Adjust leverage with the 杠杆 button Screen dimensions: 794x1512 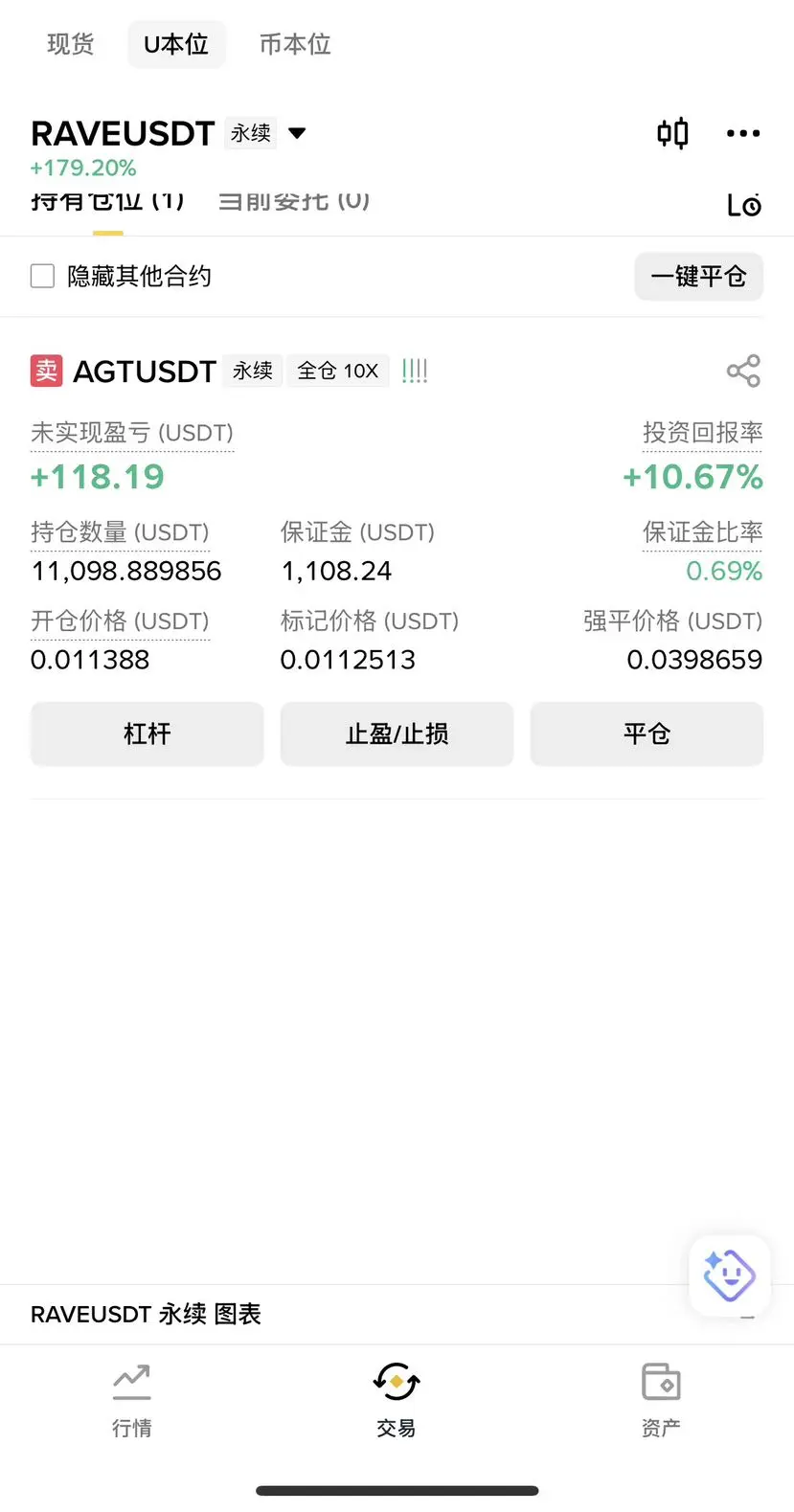coord(147,733)
